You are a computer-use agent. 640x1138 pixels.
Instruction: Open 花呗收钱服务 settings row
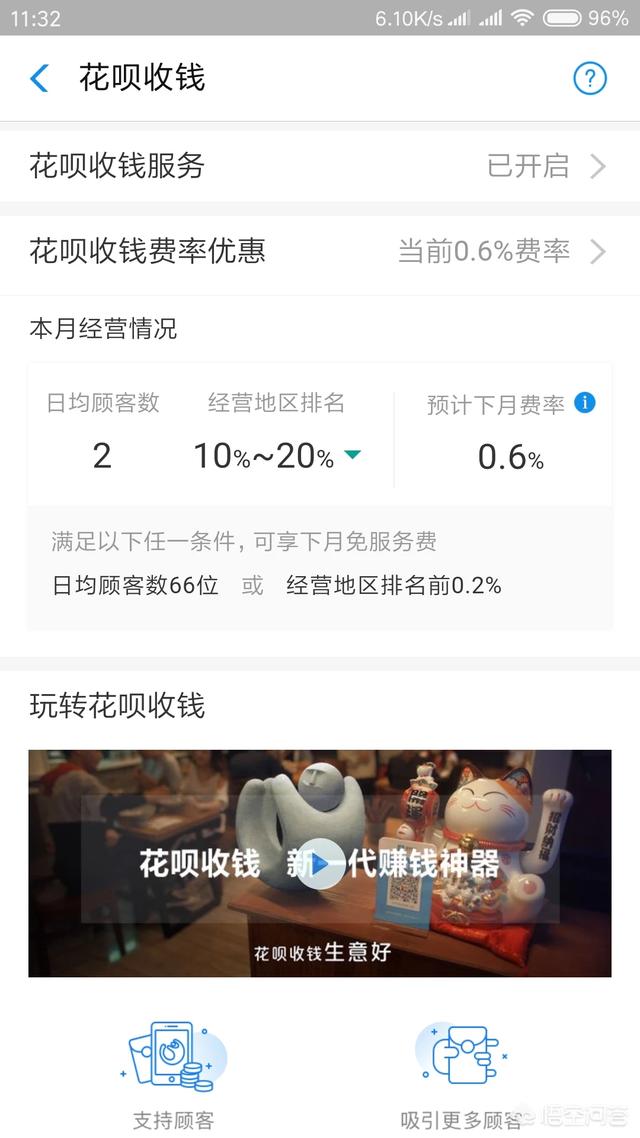tap(318, 166)
